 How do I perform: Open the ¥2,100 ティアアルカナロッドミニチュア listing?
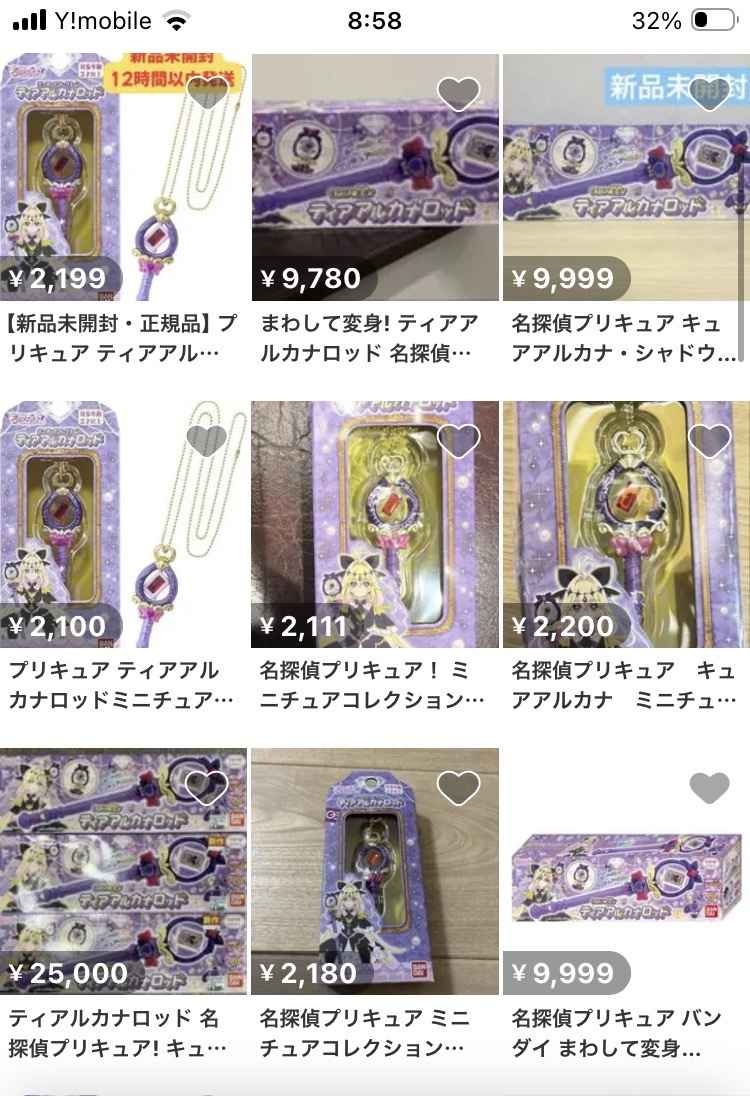tap(124, 525)
